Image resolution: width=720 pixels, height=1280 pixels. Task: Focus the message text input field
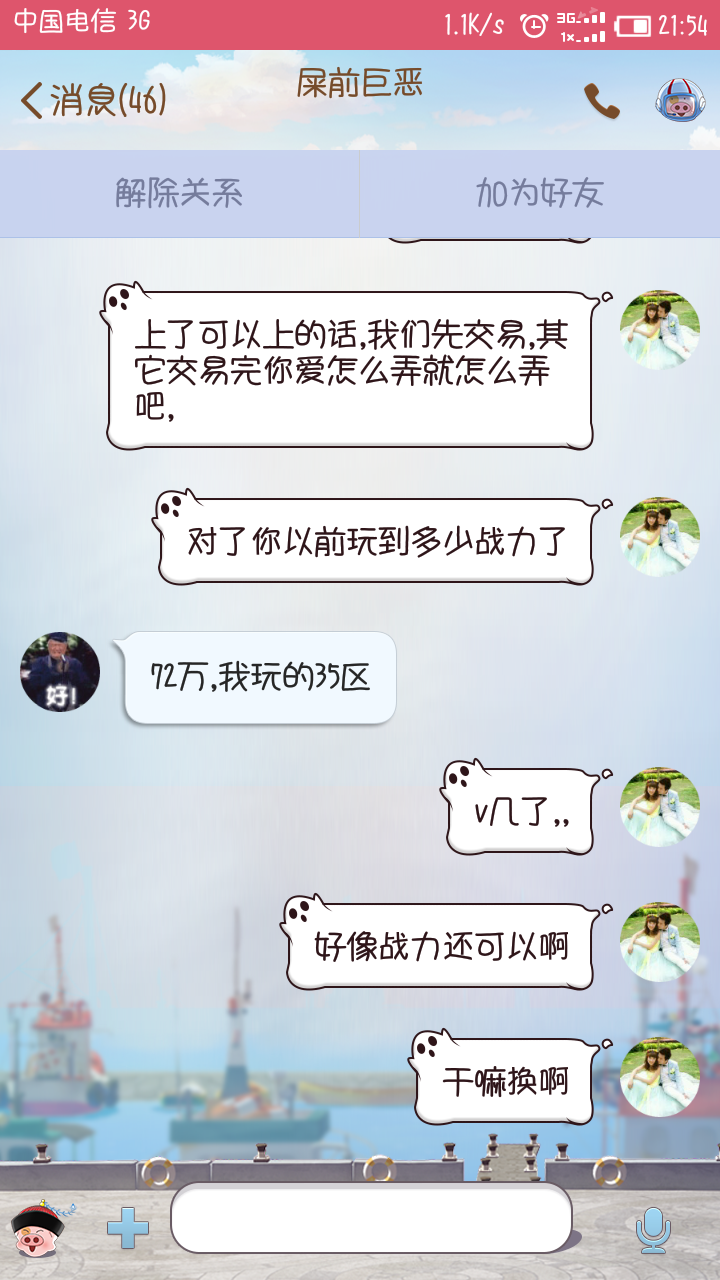371,1218
